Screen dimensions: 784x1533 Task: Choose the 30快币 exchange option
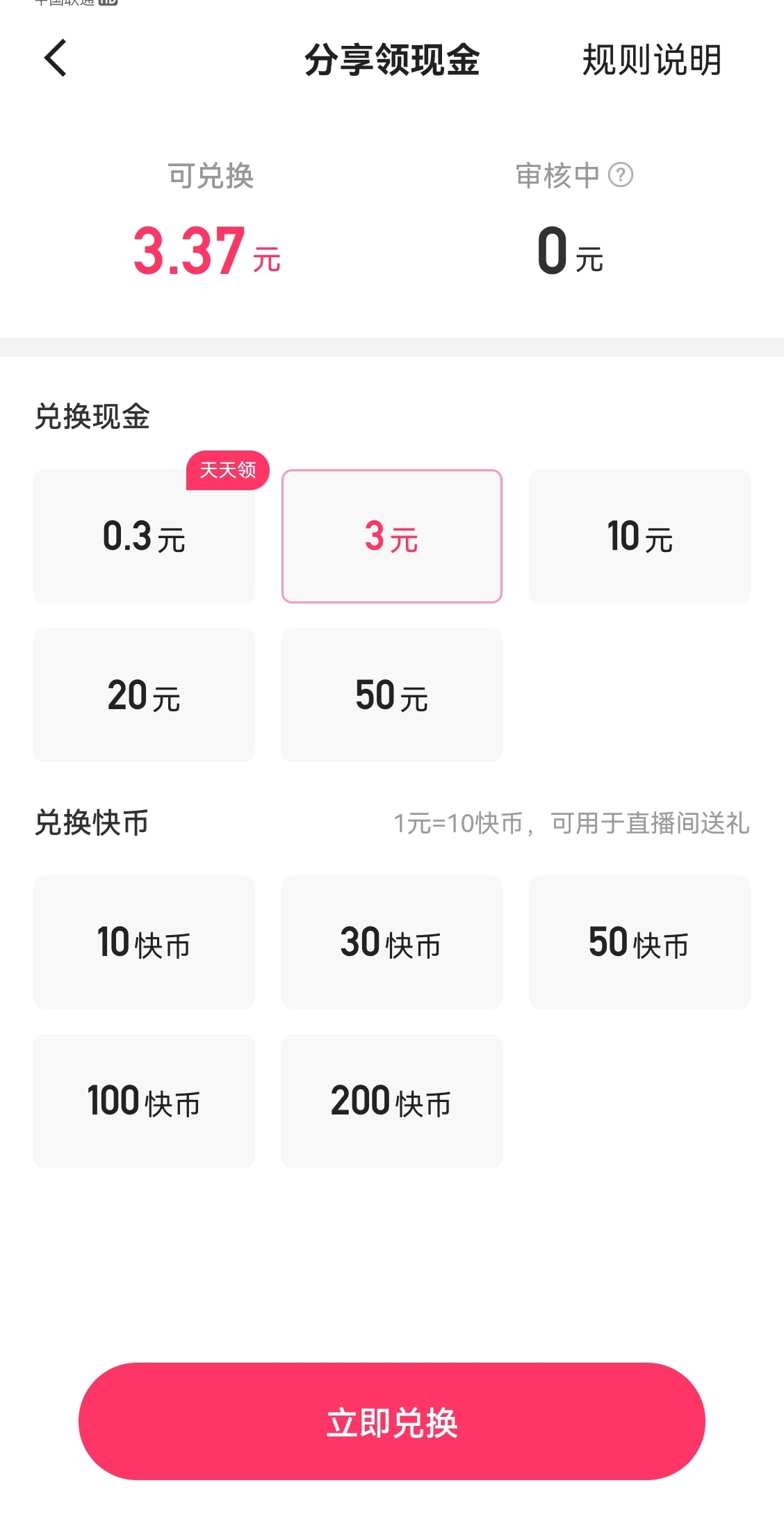point(391,943)
